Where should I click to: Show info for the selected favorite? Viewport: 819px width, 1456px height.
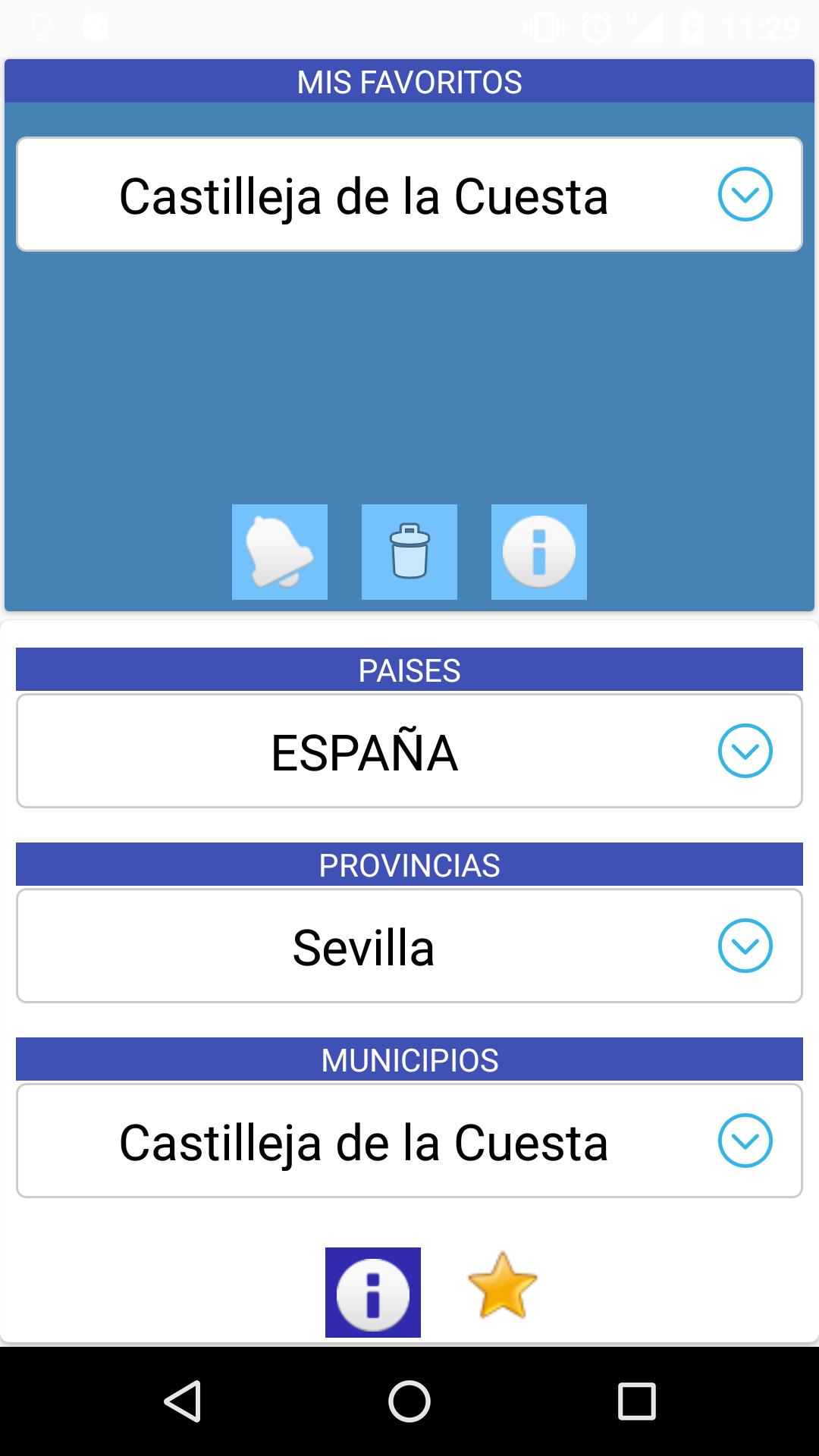539,552
